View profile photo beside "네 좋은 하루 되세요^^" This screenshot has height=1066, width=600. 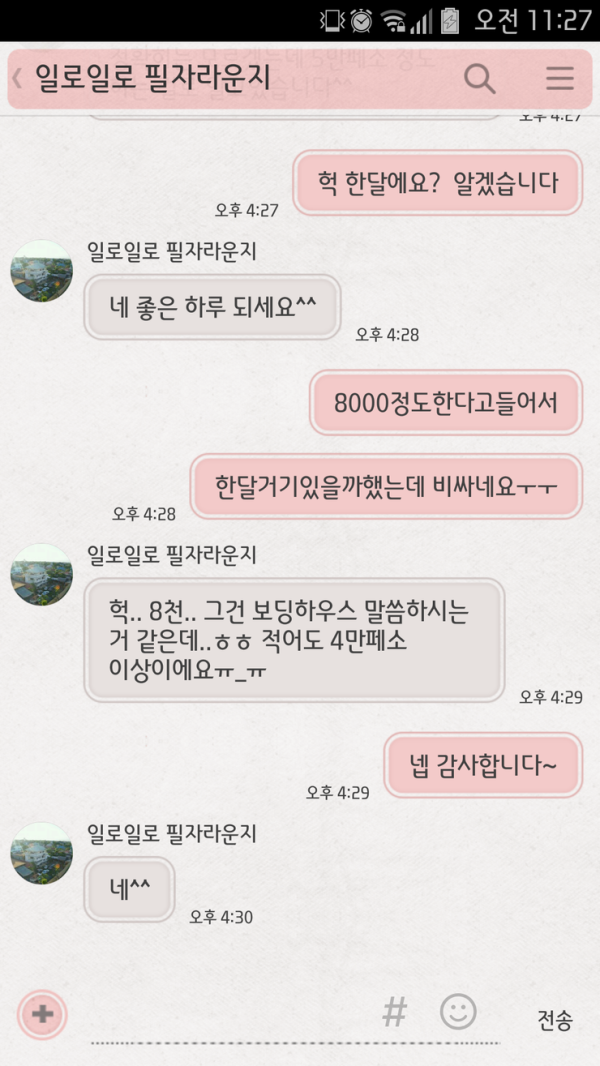(x=42, y=271)
